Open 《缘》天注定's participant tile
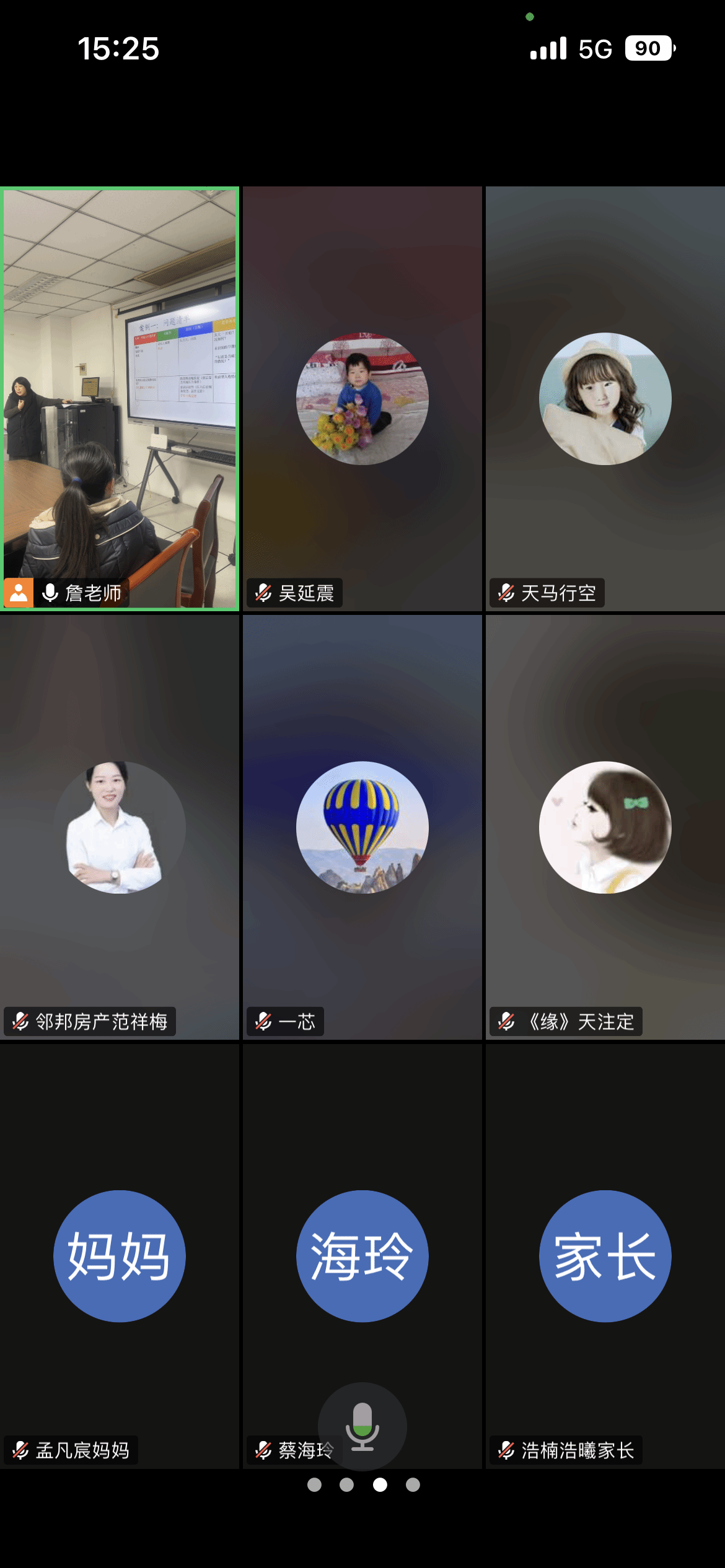This screenshot has height=1568, width=725. click(x=605, y=827)
